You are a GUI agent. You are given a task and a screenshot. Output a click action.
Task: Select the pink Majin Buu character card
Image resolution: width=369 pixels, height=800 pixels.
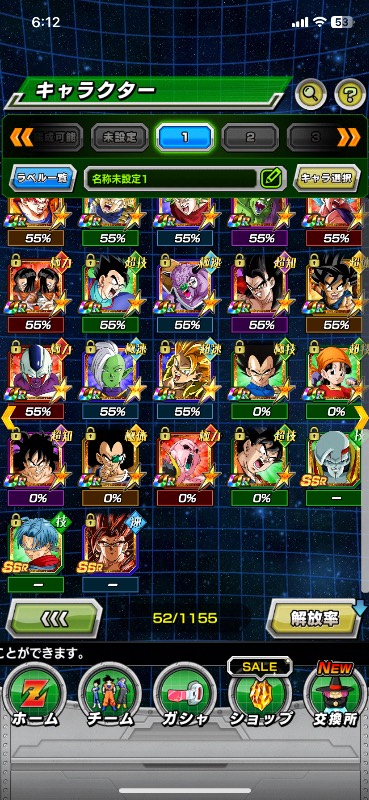pos(185,458)
